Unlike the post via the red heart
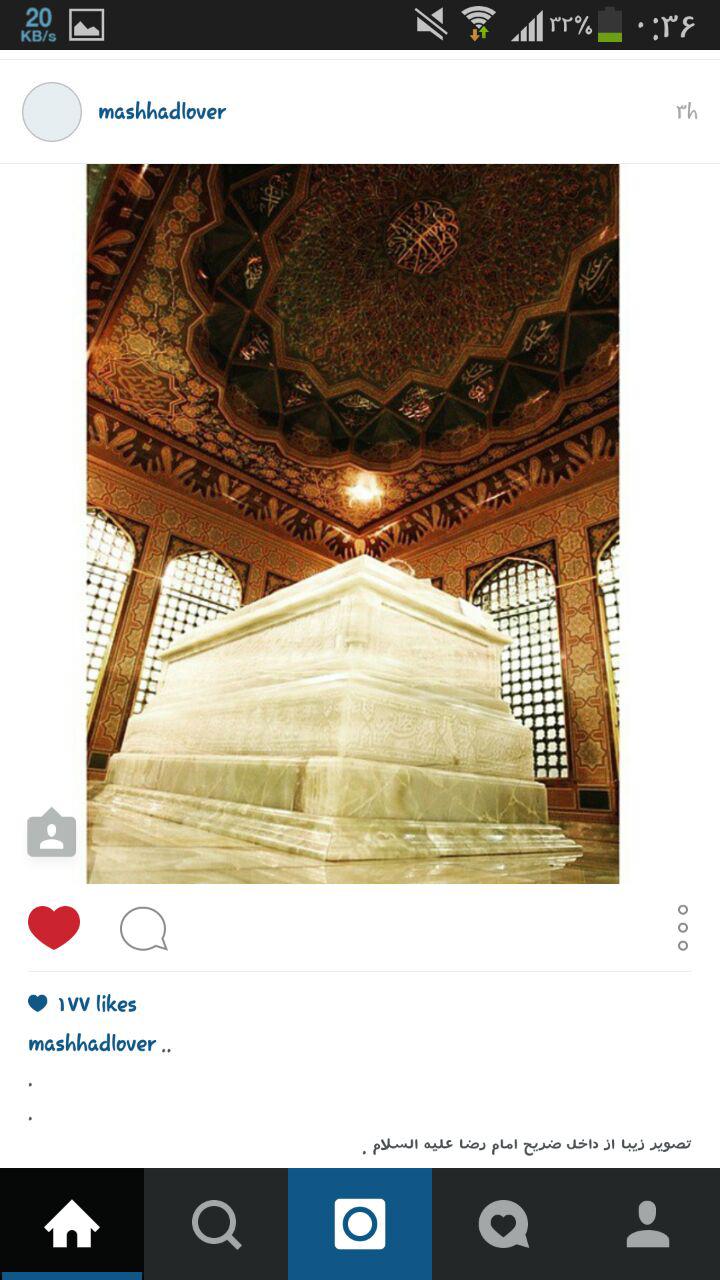This screenshot has height=1280, width=720. click(x=54, y=927)
